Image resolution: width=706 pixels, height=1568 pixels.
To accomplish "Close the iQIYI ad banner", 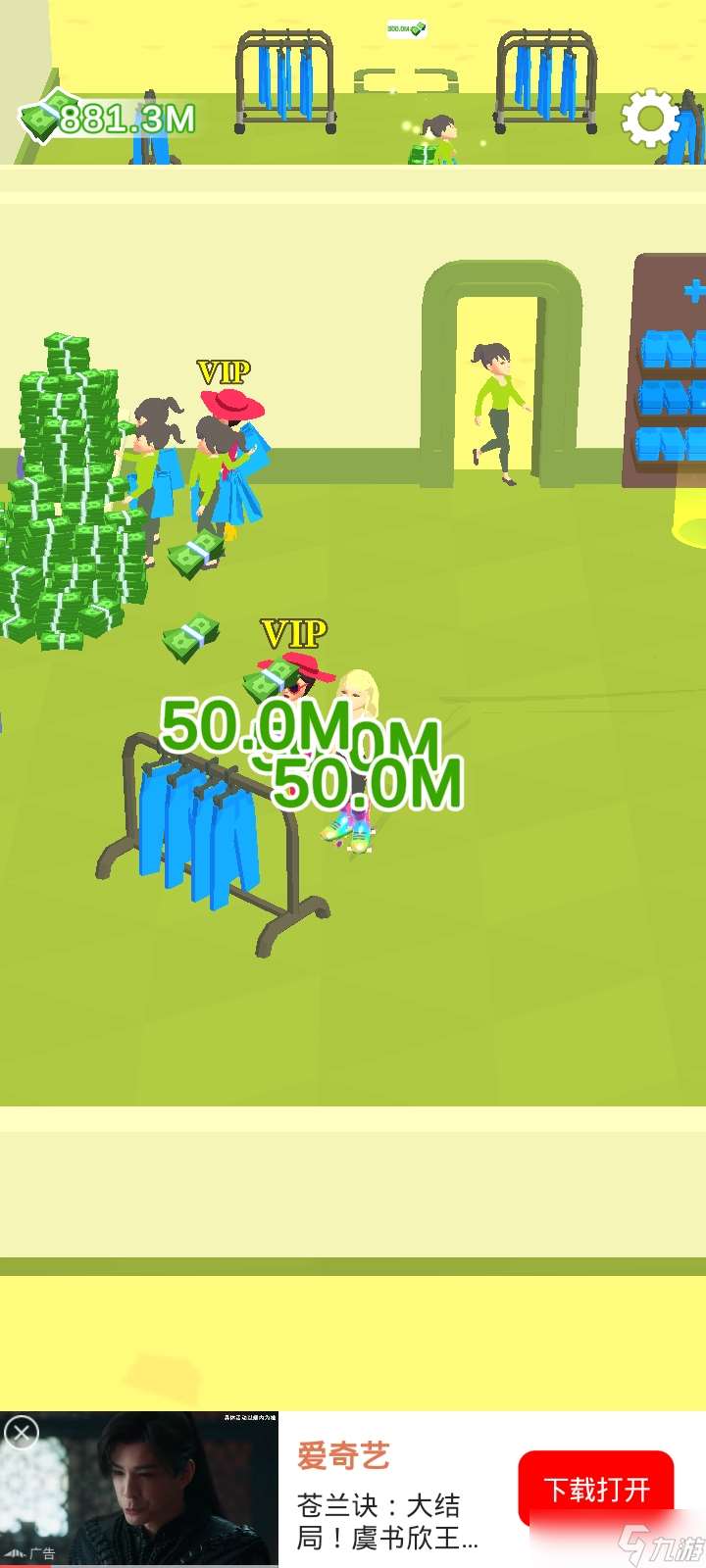I will point(21,1434).
